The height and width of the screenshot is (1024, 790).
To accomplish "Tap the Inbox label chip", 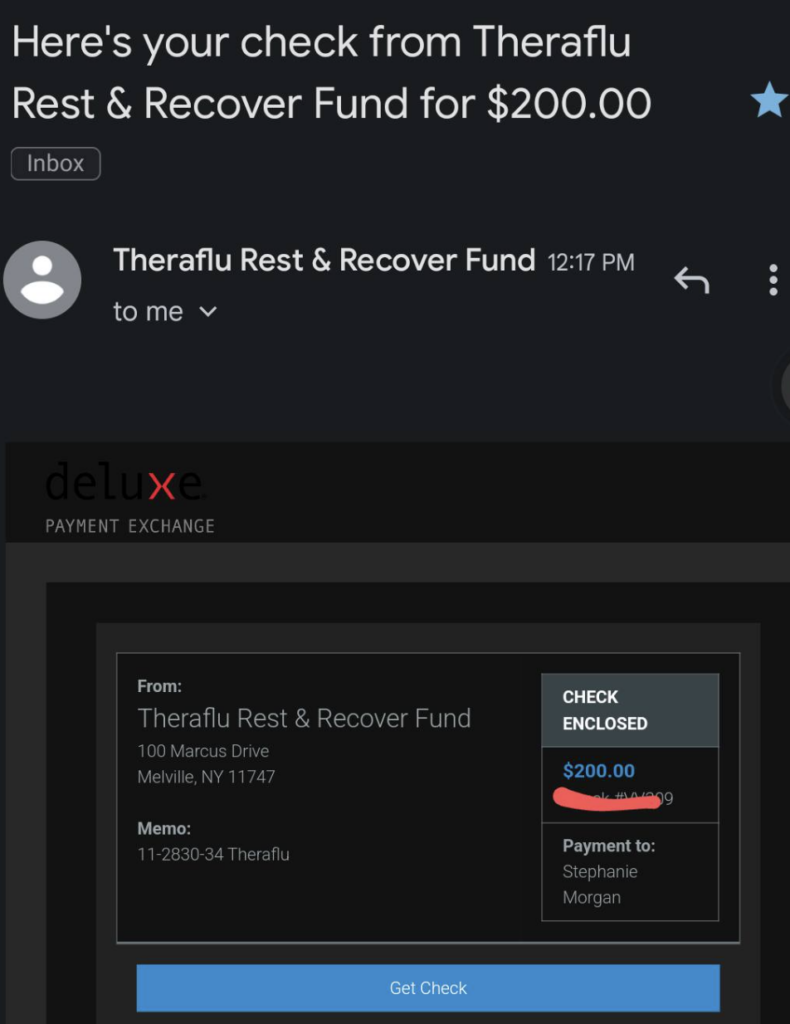I will [56, 163].
